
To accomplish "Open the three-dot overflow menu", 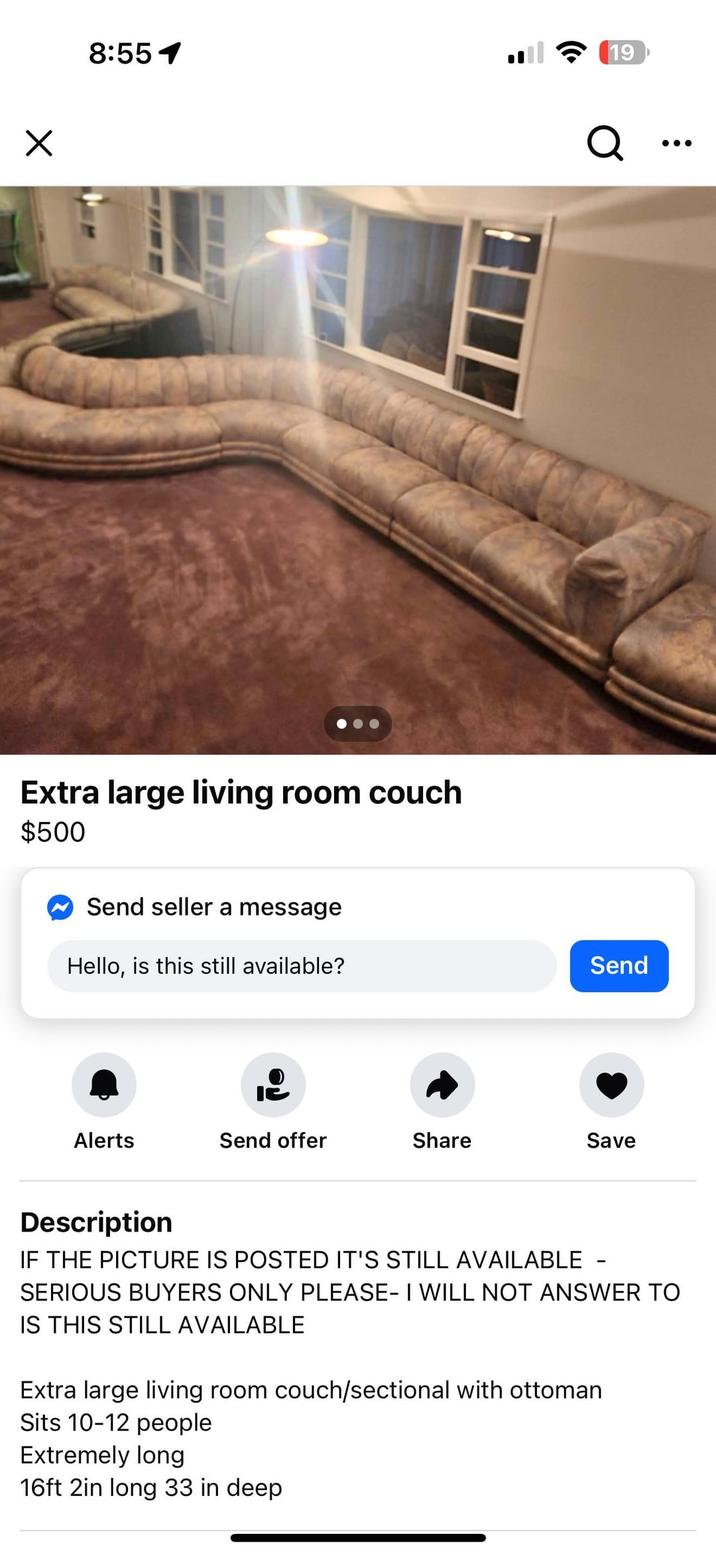I will pos(677,143).
